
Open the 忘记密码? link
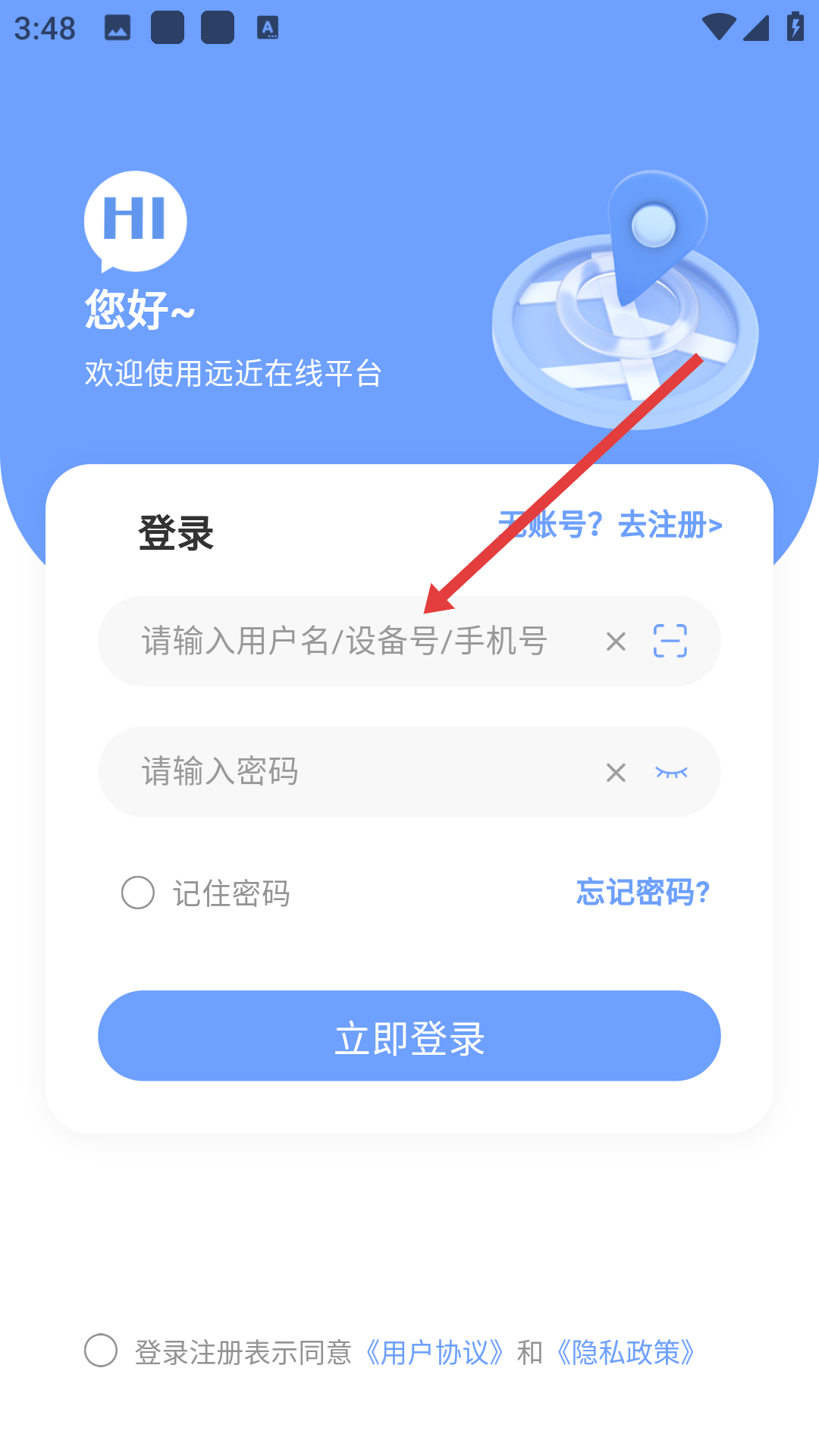642,893
